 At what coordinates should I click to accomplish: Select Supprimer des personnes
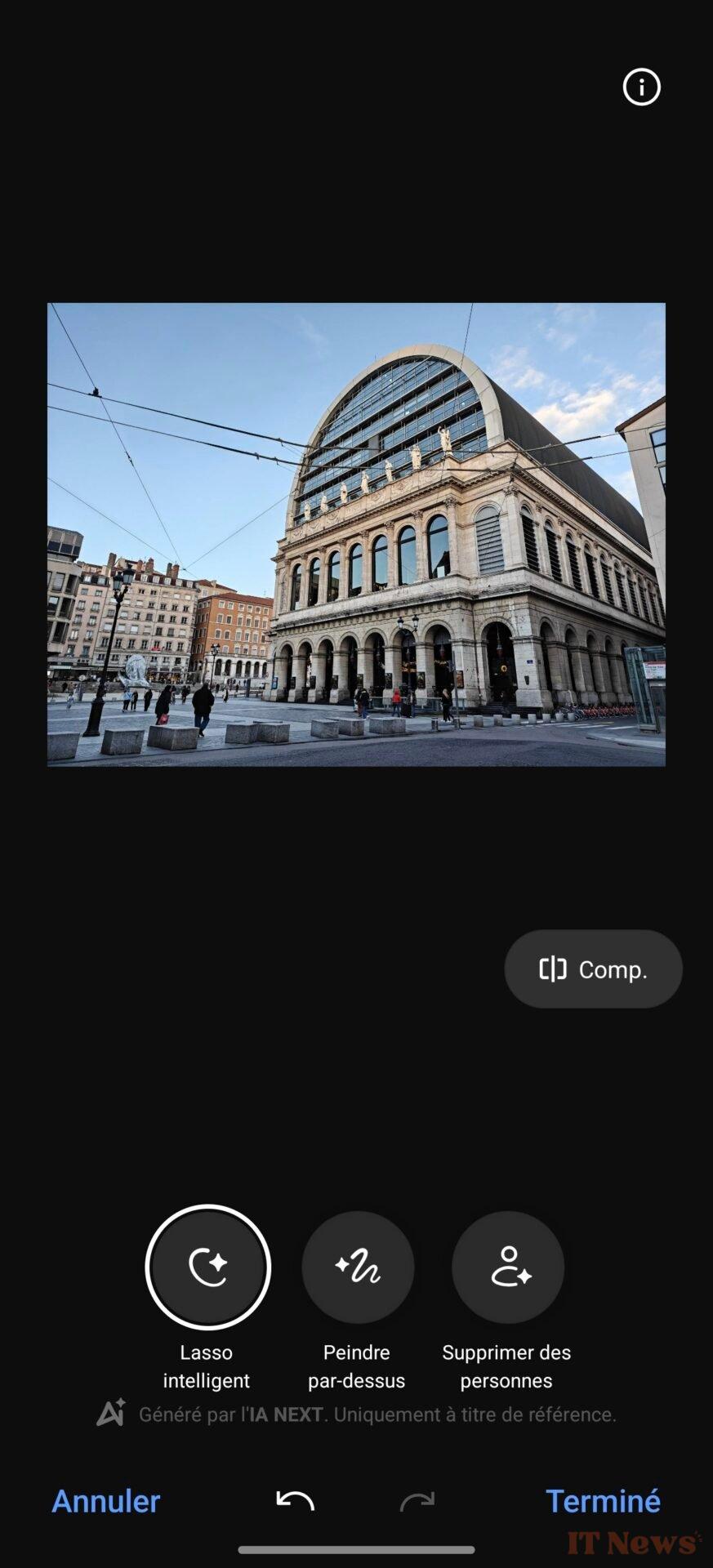[x=507, y=1267]
